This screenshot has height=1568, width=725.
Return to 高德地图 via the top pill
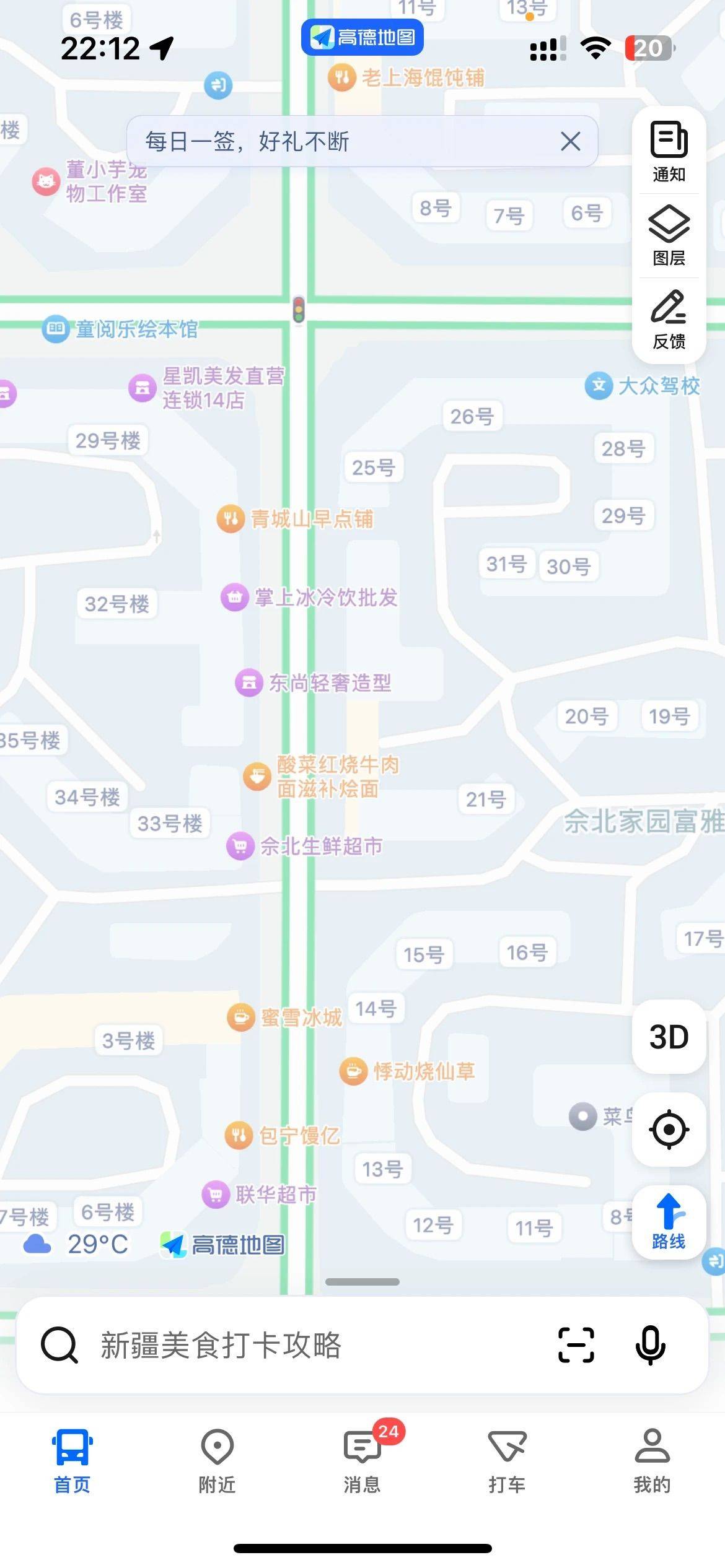(x=362, y=37)
